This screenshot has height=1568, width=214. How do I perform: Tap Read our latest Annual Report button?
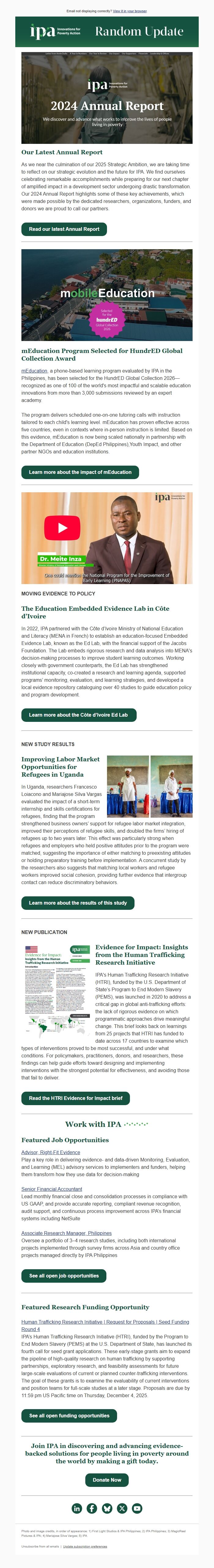(x=64, y=229)
